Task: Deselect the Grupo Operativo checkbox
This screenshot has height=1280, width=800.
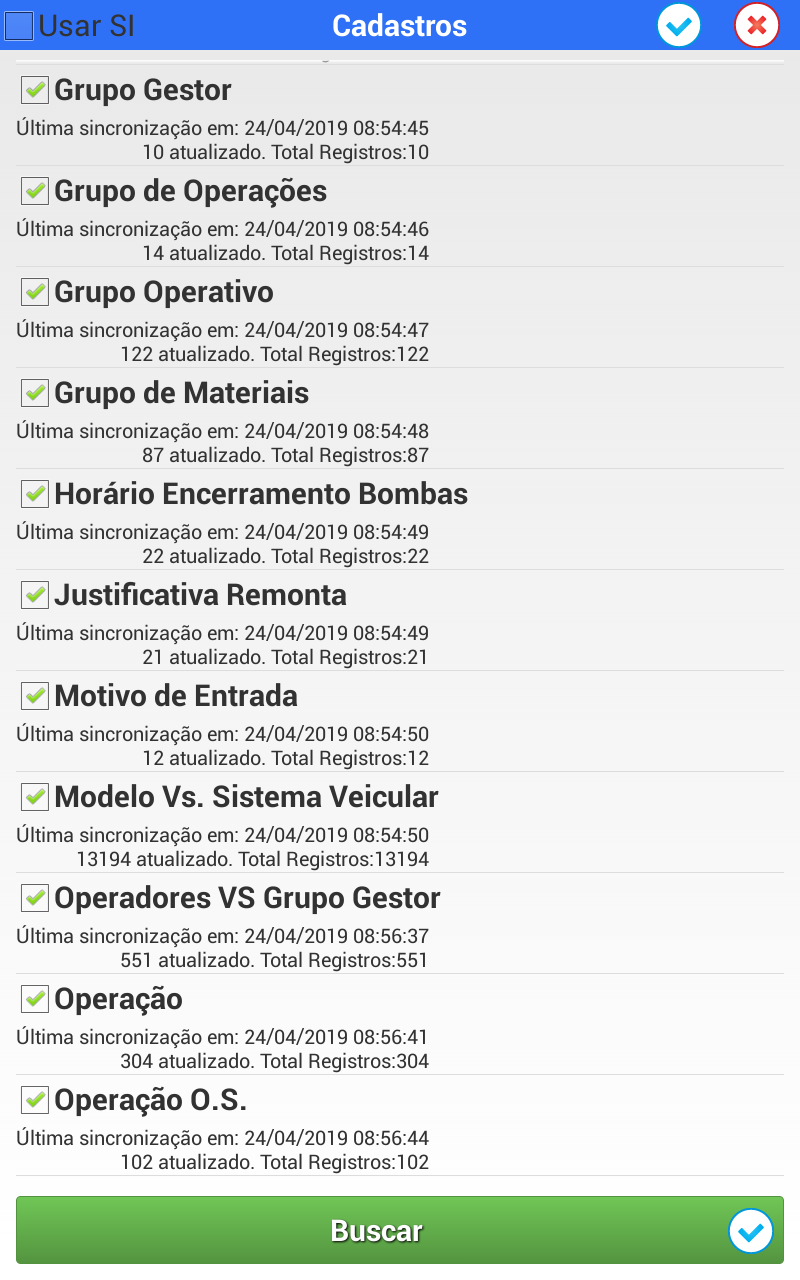Action: tap(35, 292)
